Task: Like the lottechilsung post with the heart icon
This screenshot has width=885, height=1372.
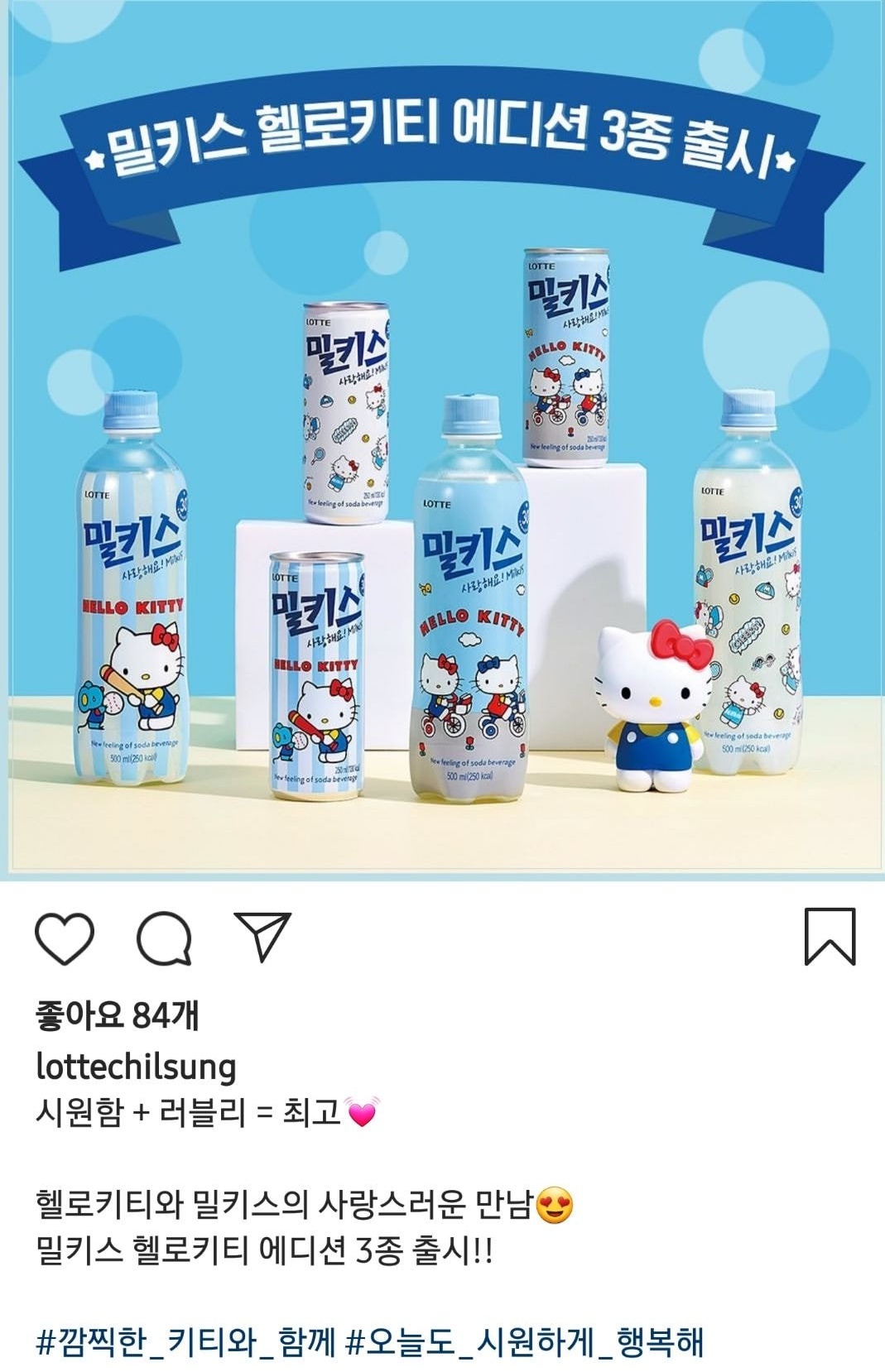Action: click(65, 938)
